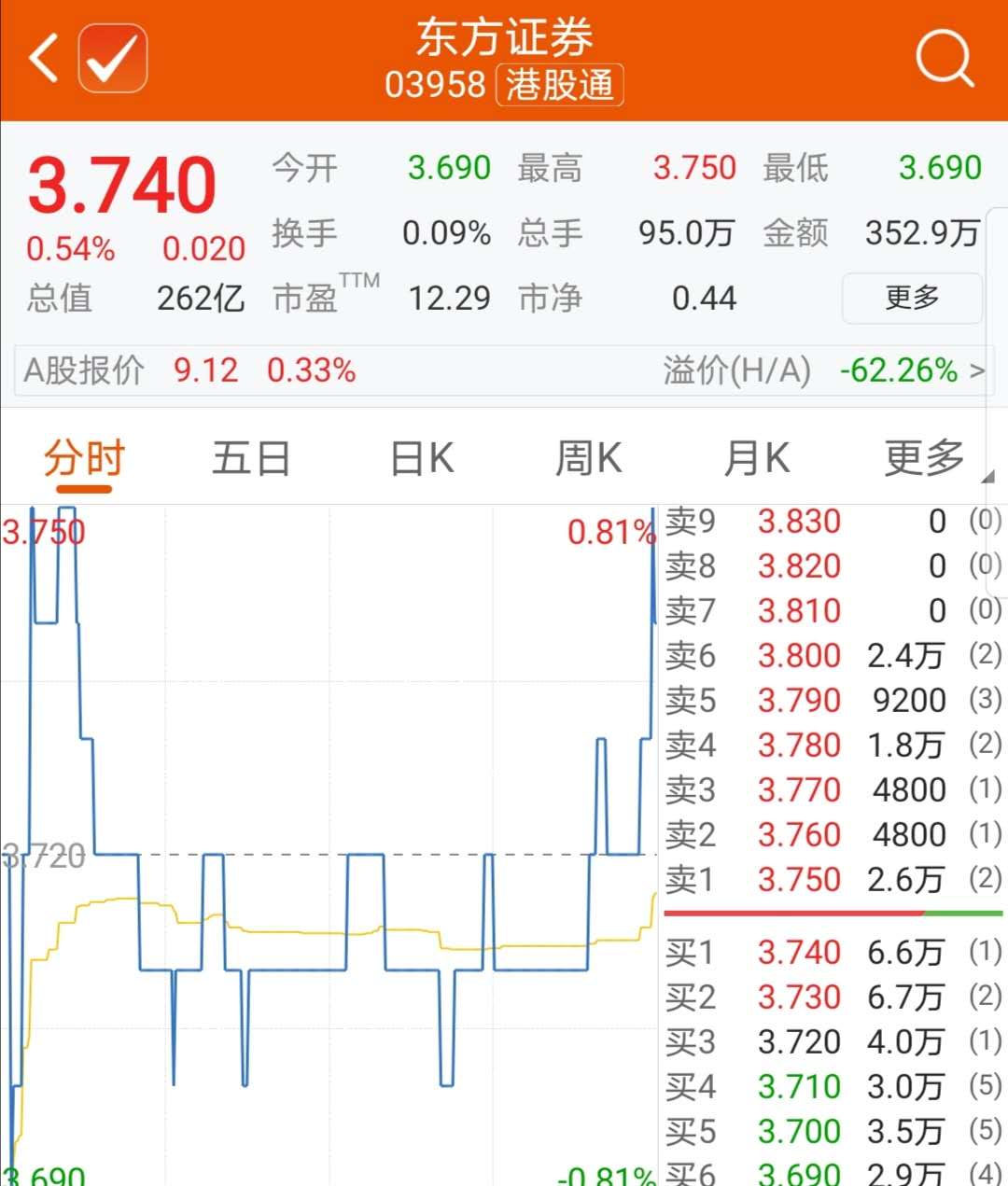Image resolution: width=1008 pixels, height=1186 pixels.
Task: Open the intraday price chart
Action: [329, 840]
